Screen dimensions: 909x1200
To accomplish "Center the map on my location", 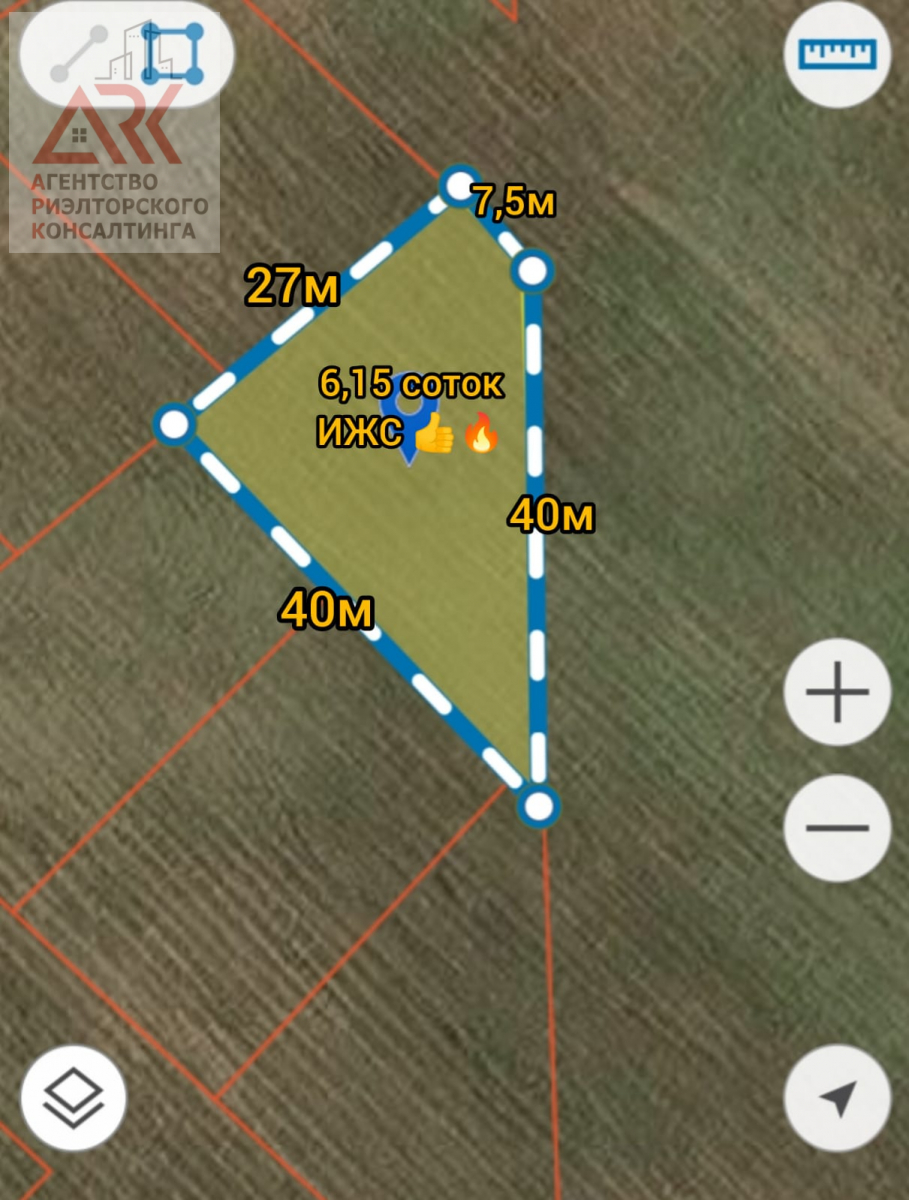I will point(837,1098).
